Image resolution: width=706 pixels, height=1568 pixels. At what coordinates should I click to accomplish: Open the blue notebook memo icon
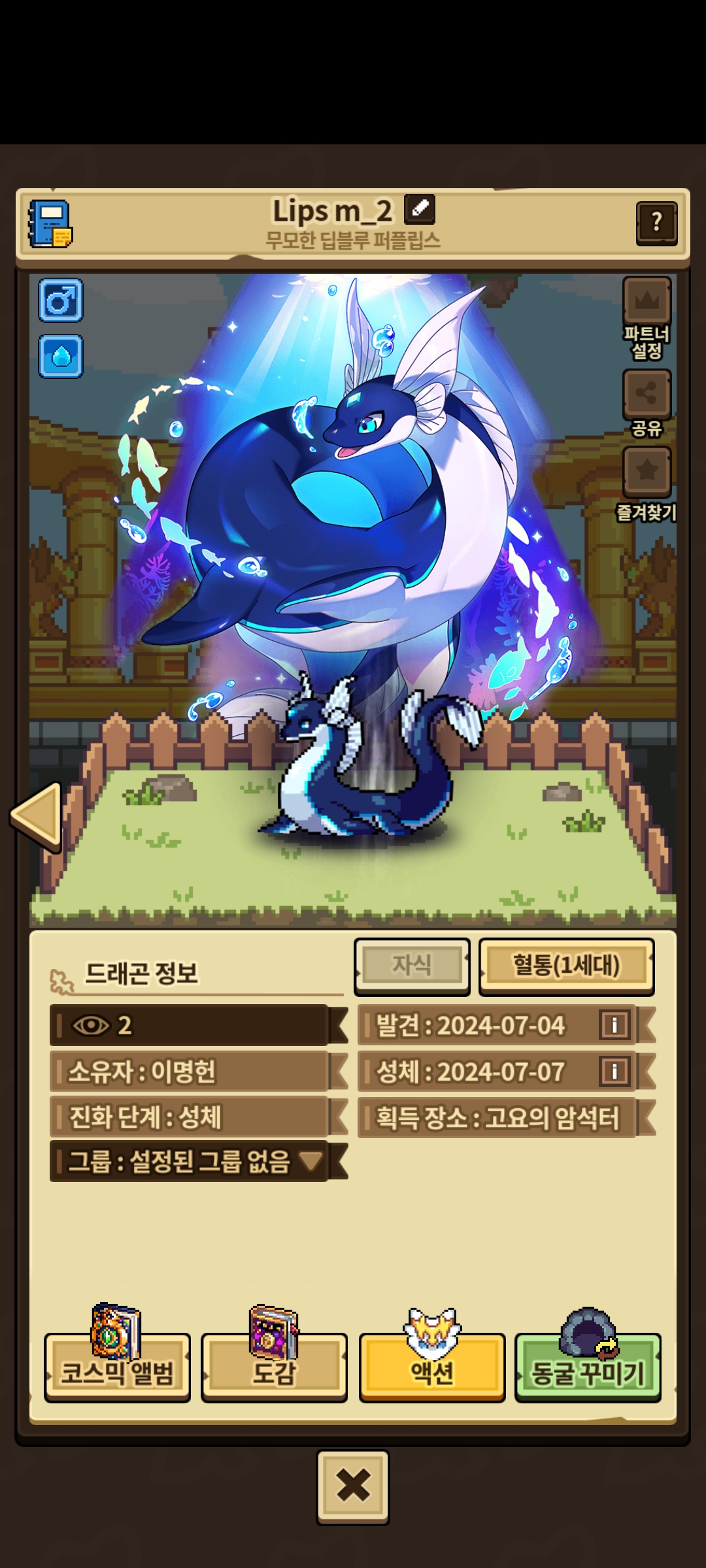(x=50, y=224)
